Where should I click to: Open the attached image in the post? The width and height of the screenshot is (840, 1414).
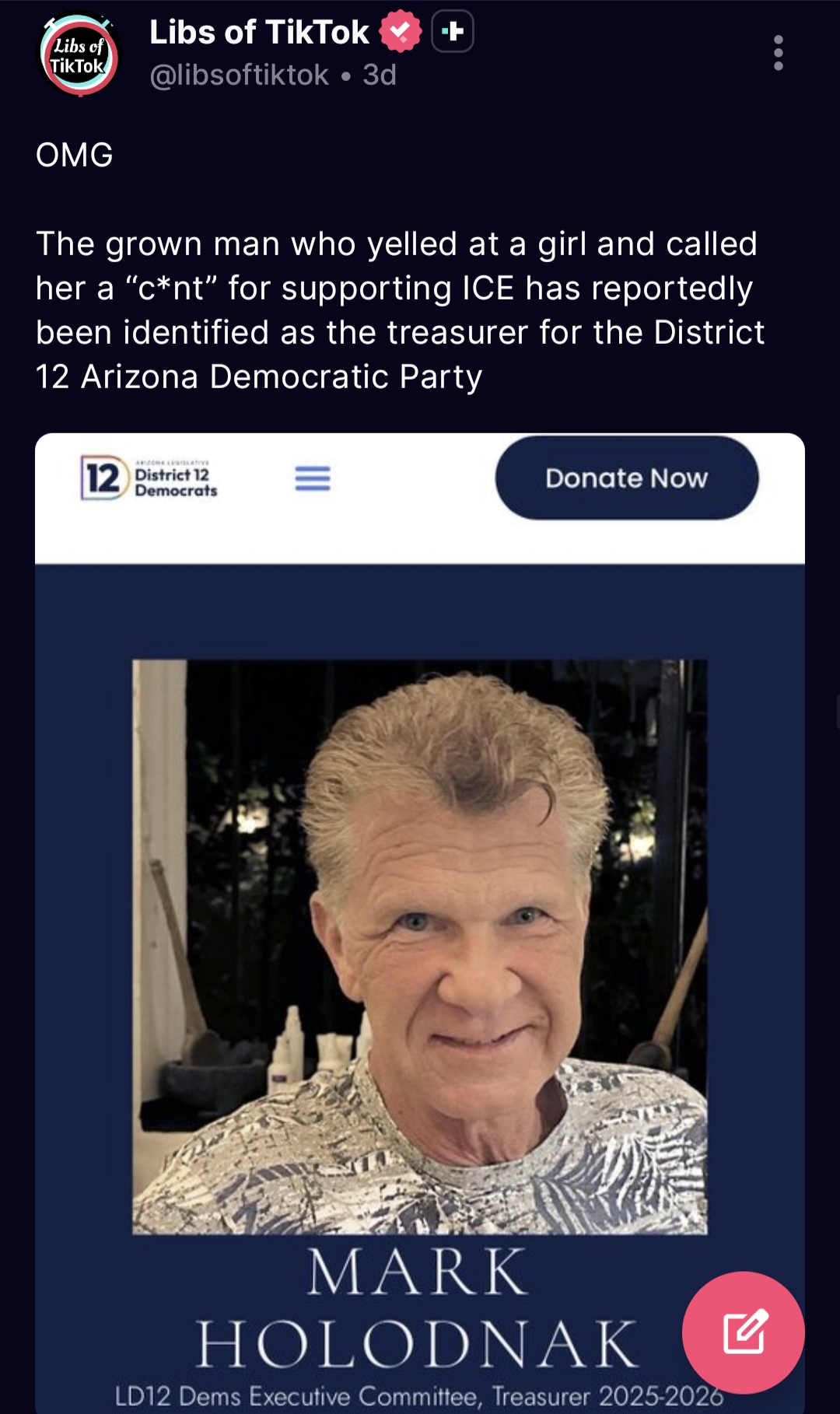click(x=419, y=894)
